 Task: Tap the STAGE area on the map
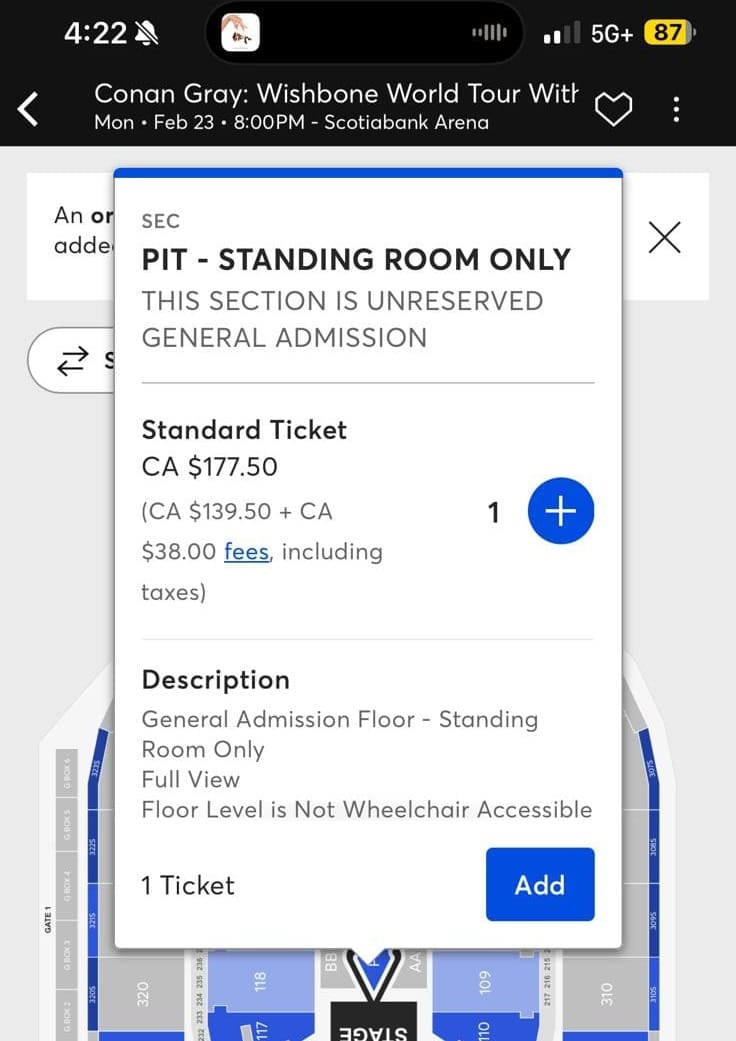[x=371, y=1026]
